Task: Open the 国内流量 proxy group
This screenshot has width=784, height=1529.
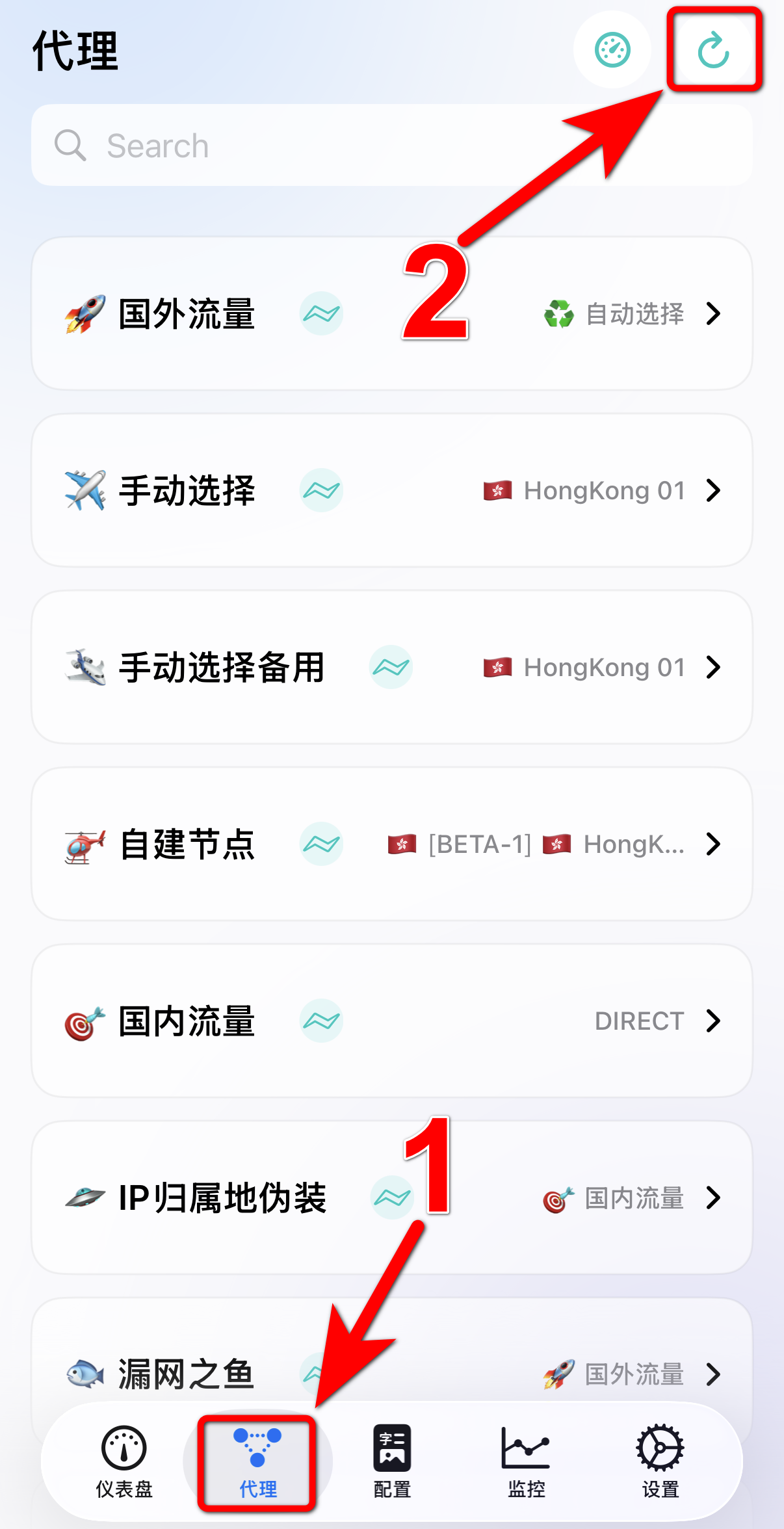Action: [x=392, y=1021]
